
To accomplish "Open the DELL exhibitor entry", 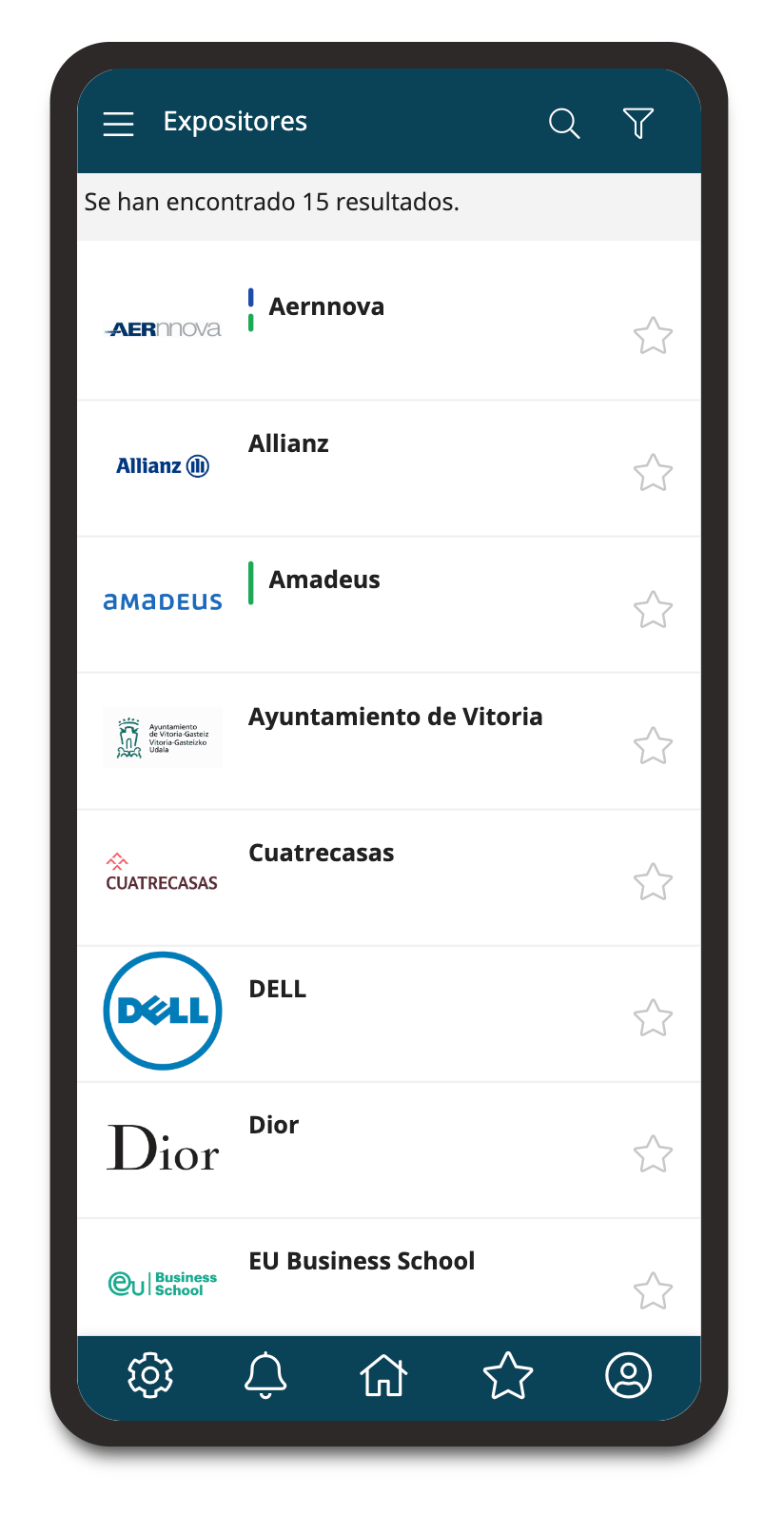I will (x=388, y=1013).
